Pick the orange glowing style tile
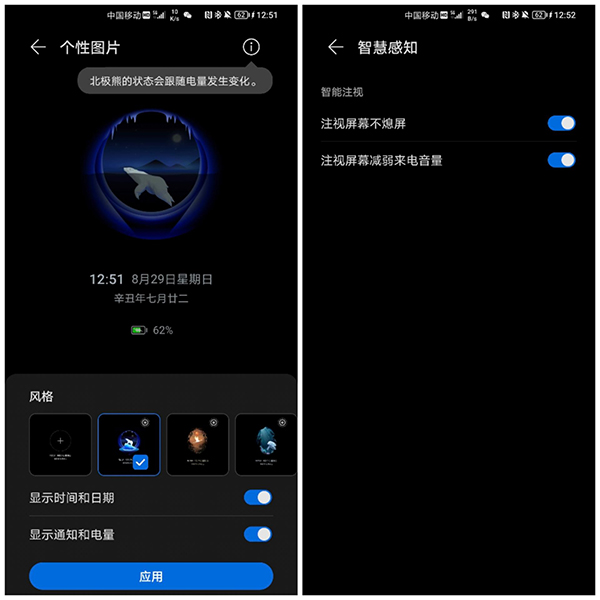The width and height of the screenshot is (600, 600). pyautogui.click(x=197, y=444)
